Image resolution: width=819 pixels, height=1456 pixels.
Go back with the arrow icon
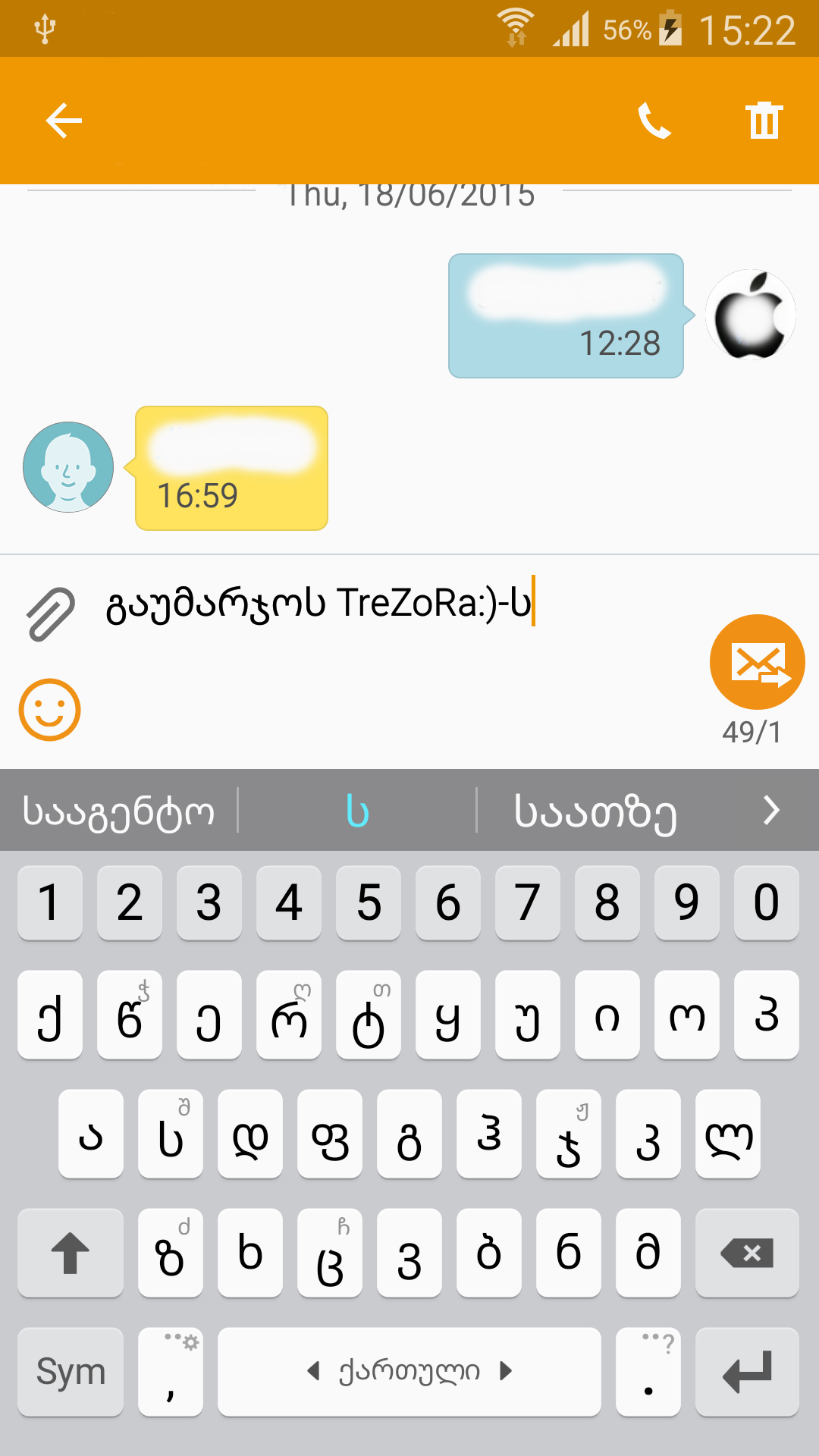pyautogui.click(x=64, y=121)
